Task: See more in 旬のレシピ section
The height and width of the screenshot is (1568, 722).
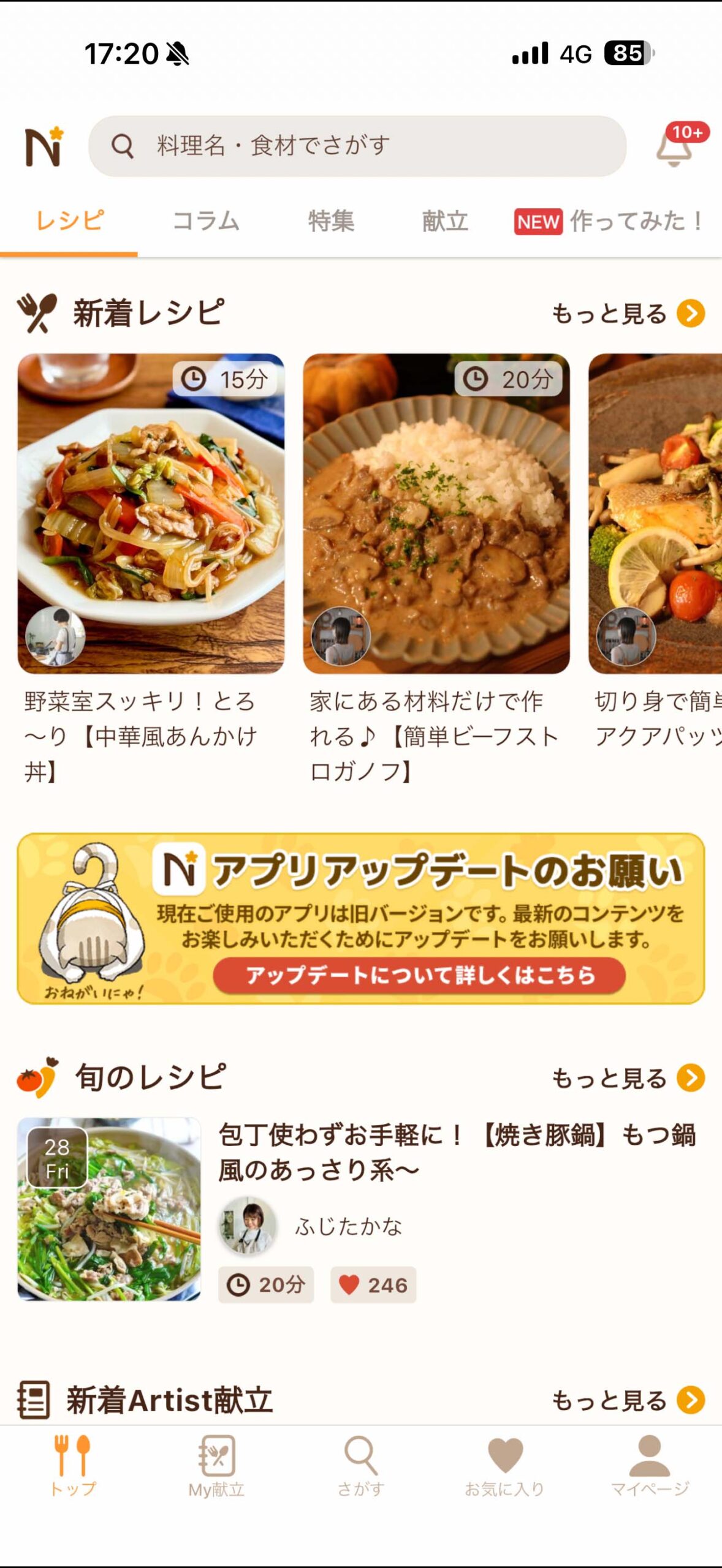Action: [x=628, y=1079]
